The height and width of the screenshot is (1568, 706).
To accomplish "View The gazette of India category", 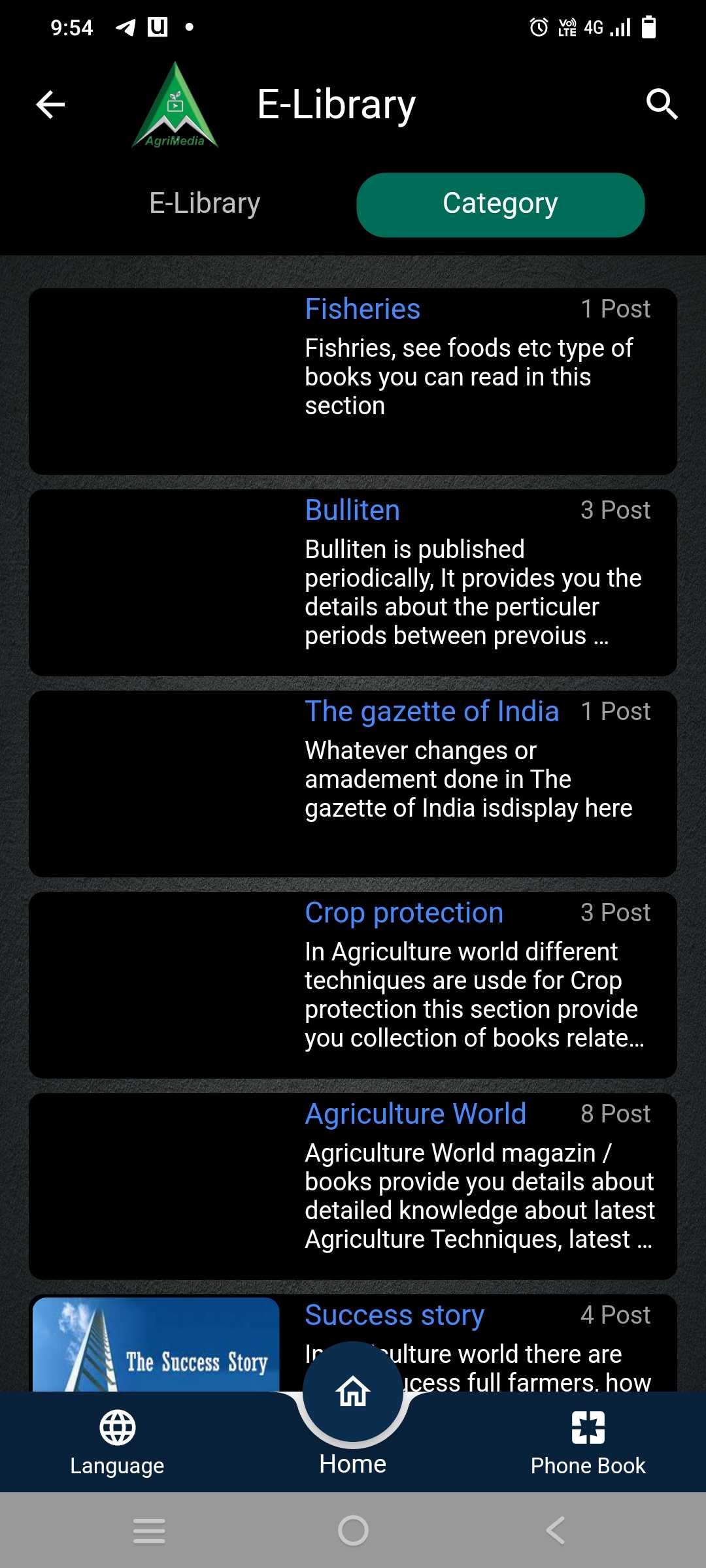I will point(353,784).
